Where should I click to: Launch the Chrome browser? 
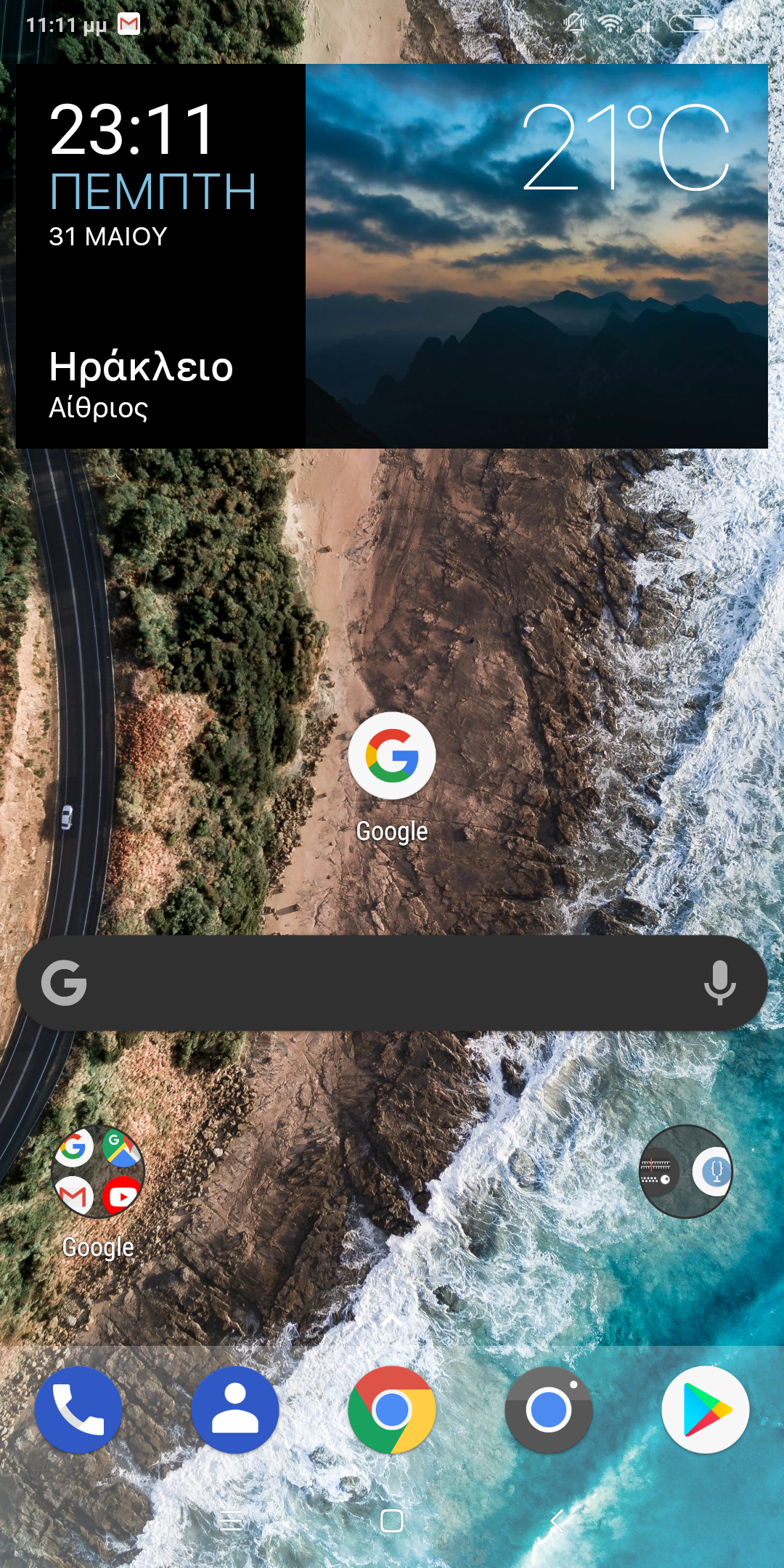[x=392, y=1410]
